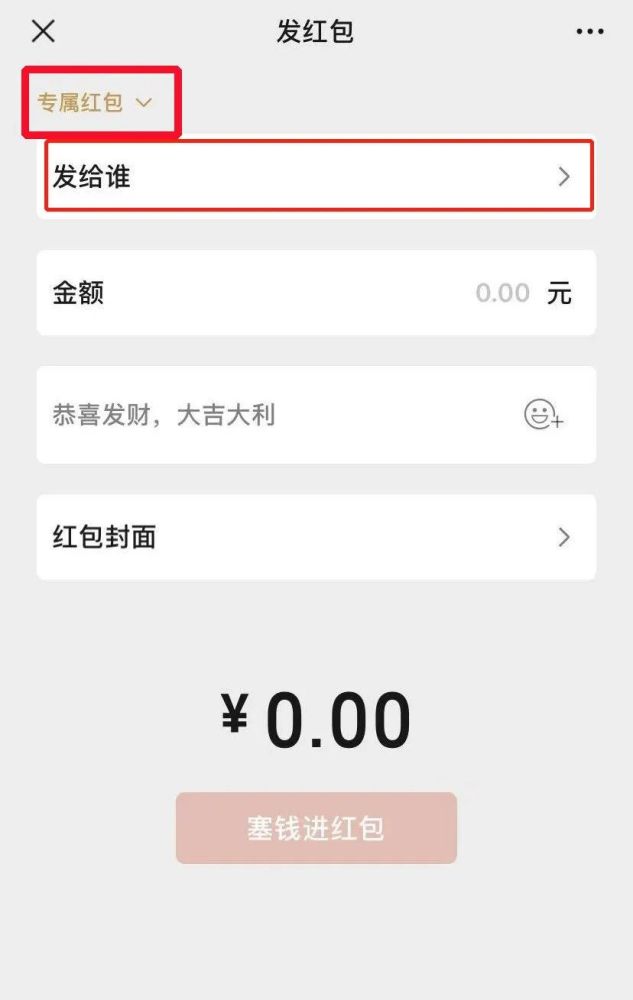Open the three-dot overflow menu
633x1000 pixels.
point(590,32)
